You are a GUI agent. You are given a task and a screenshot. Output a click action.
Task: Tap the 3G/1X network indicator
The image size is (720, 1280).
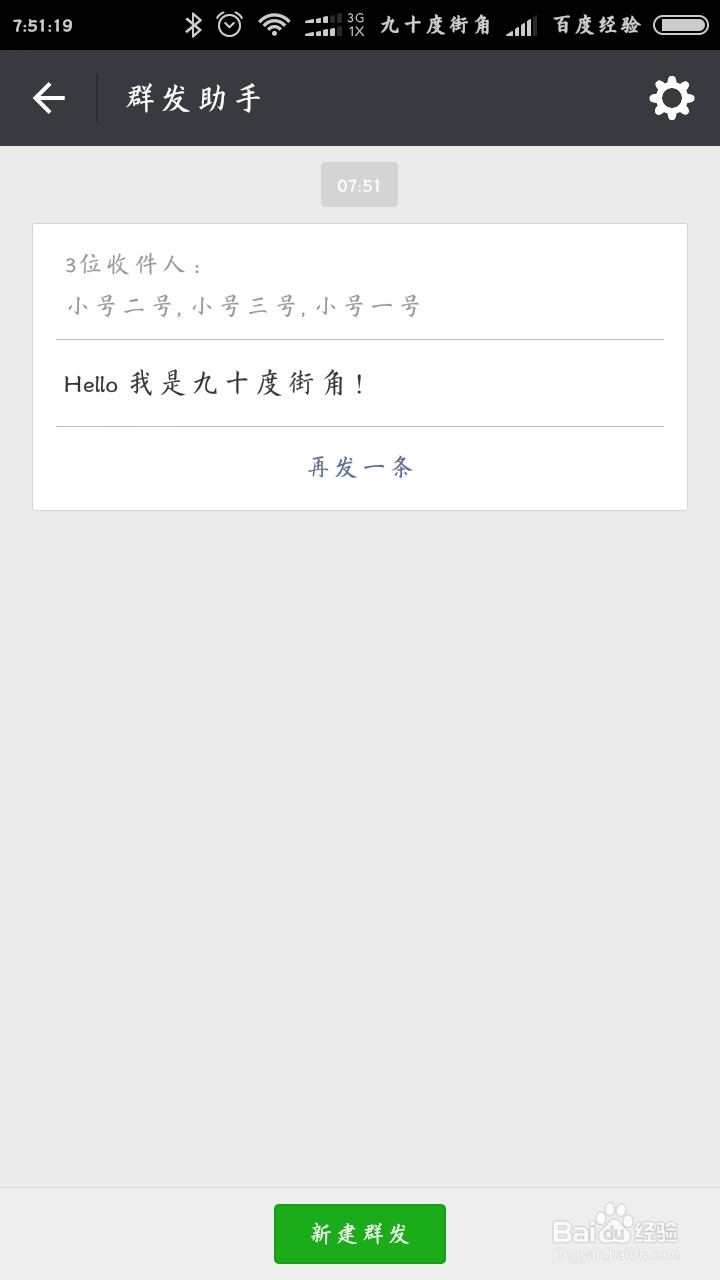click(x=356, y=24)
